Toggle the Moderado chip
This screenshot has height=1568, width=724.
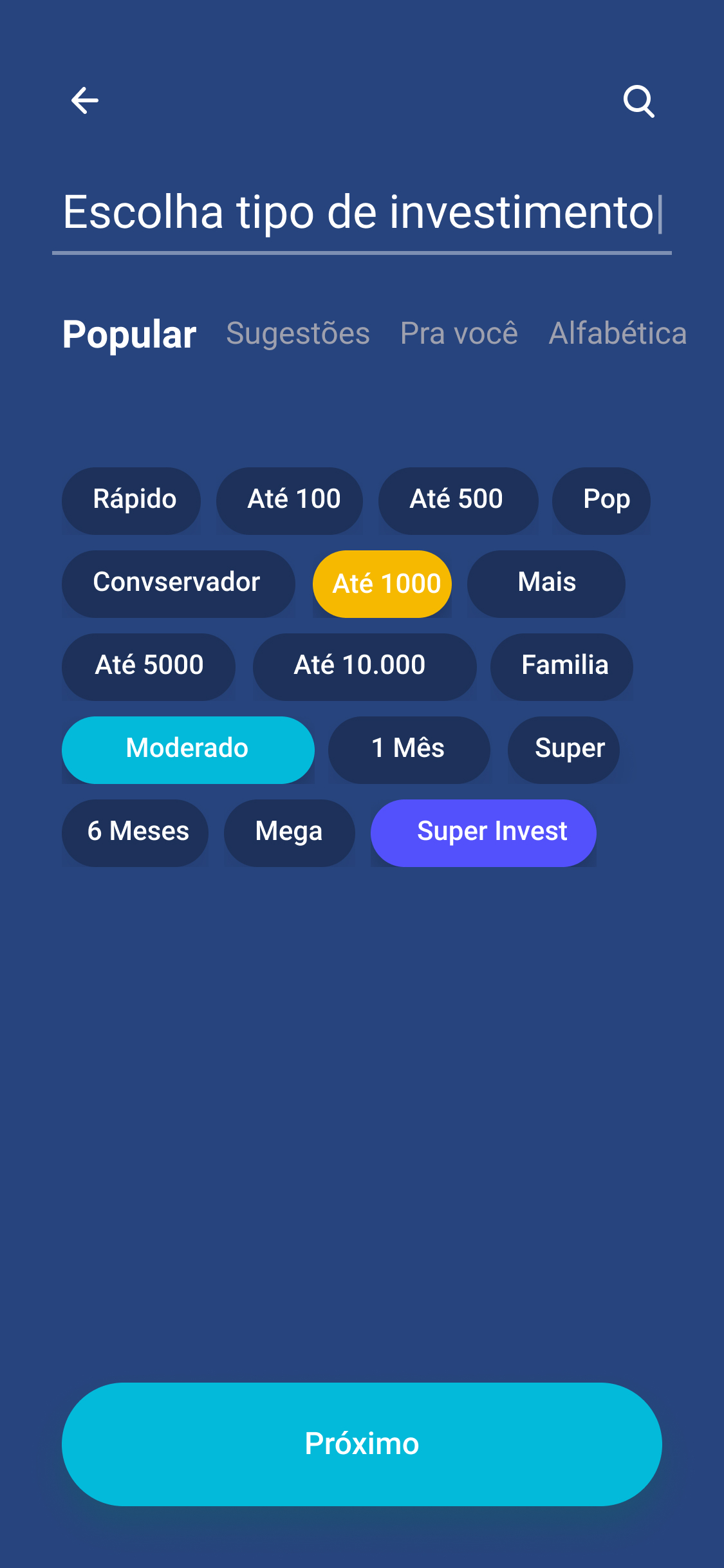pos(188,749)
